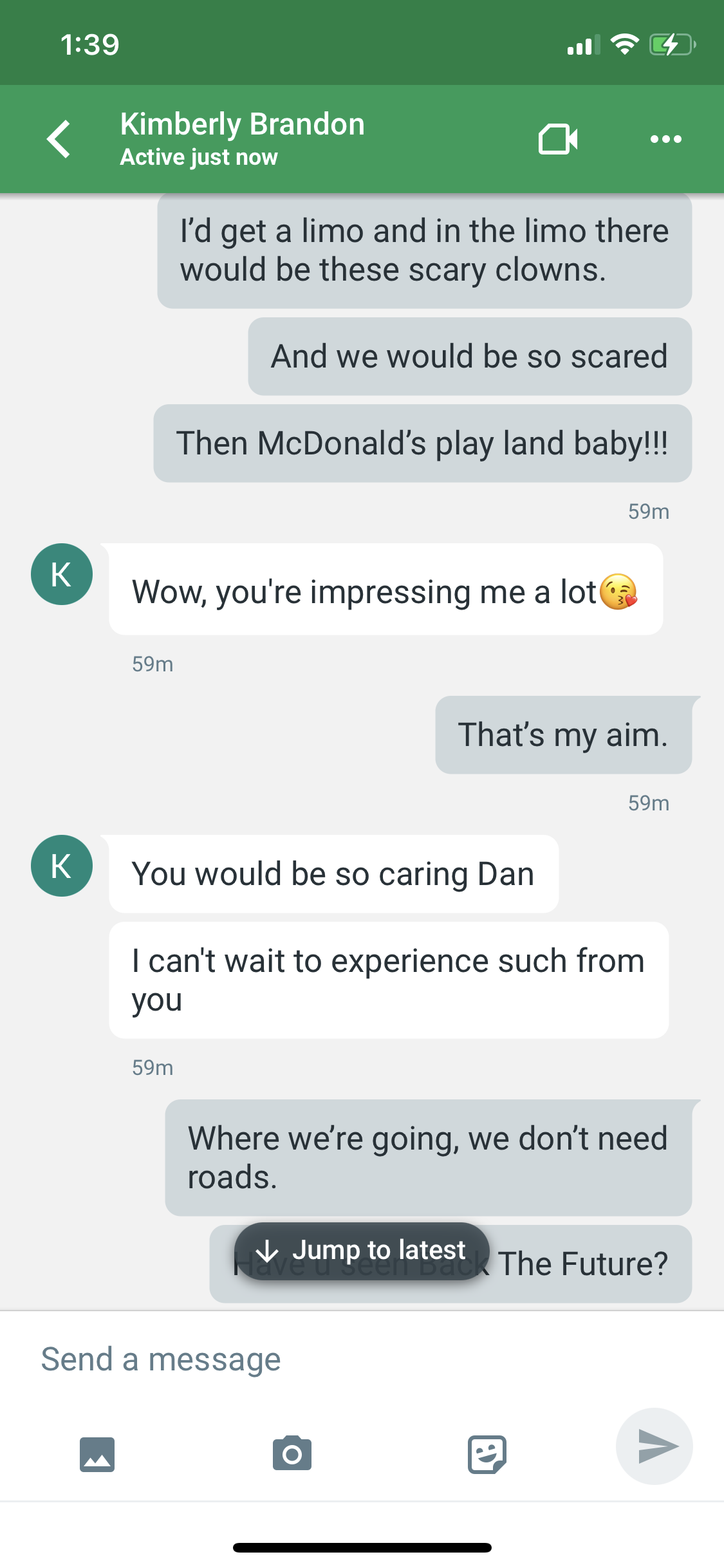Open the sticker picker
The image size is (724, 1568).
tap(487, 1454)
